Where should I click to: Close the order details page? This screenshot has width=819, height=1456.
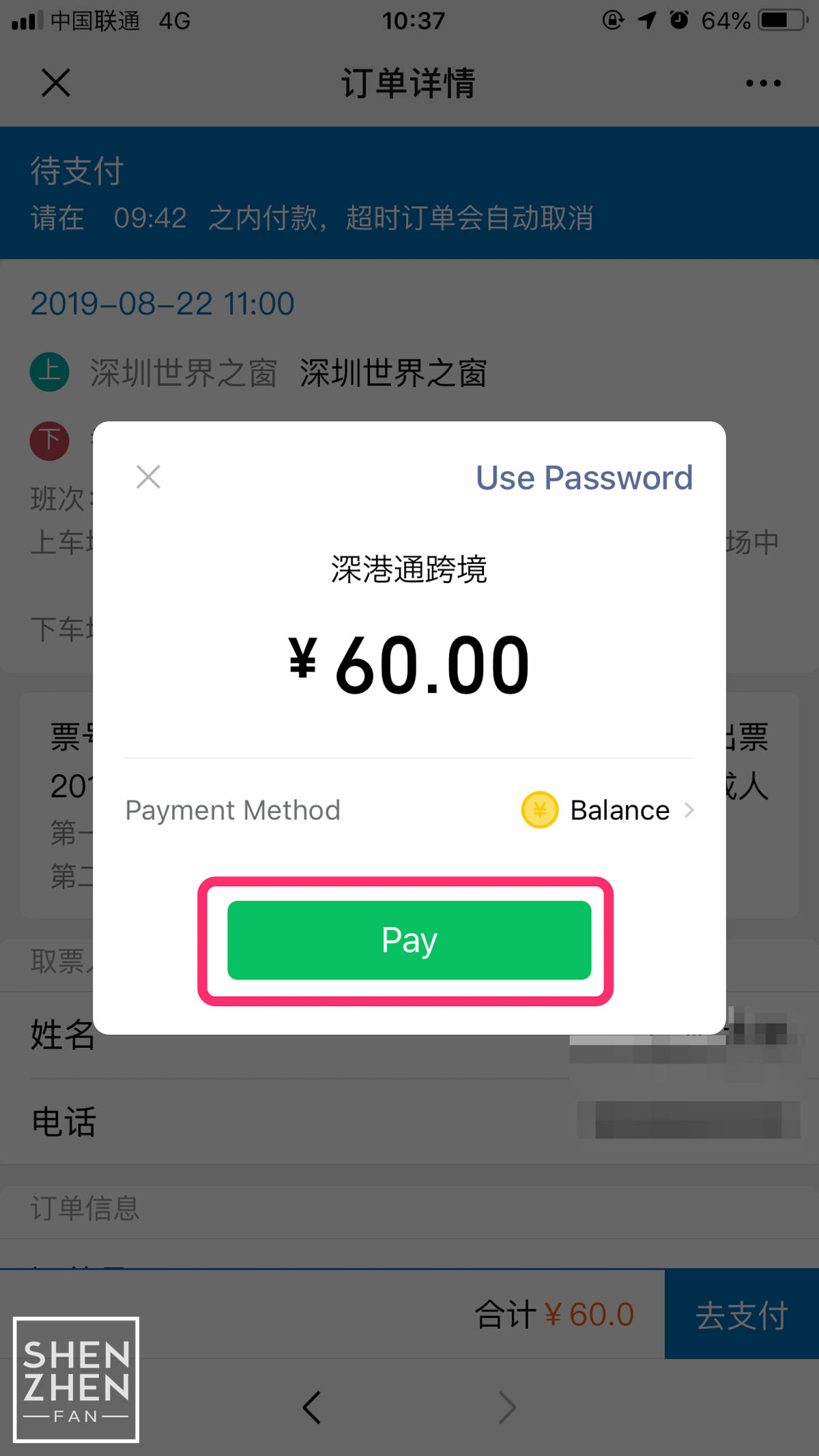pos(56,83)
